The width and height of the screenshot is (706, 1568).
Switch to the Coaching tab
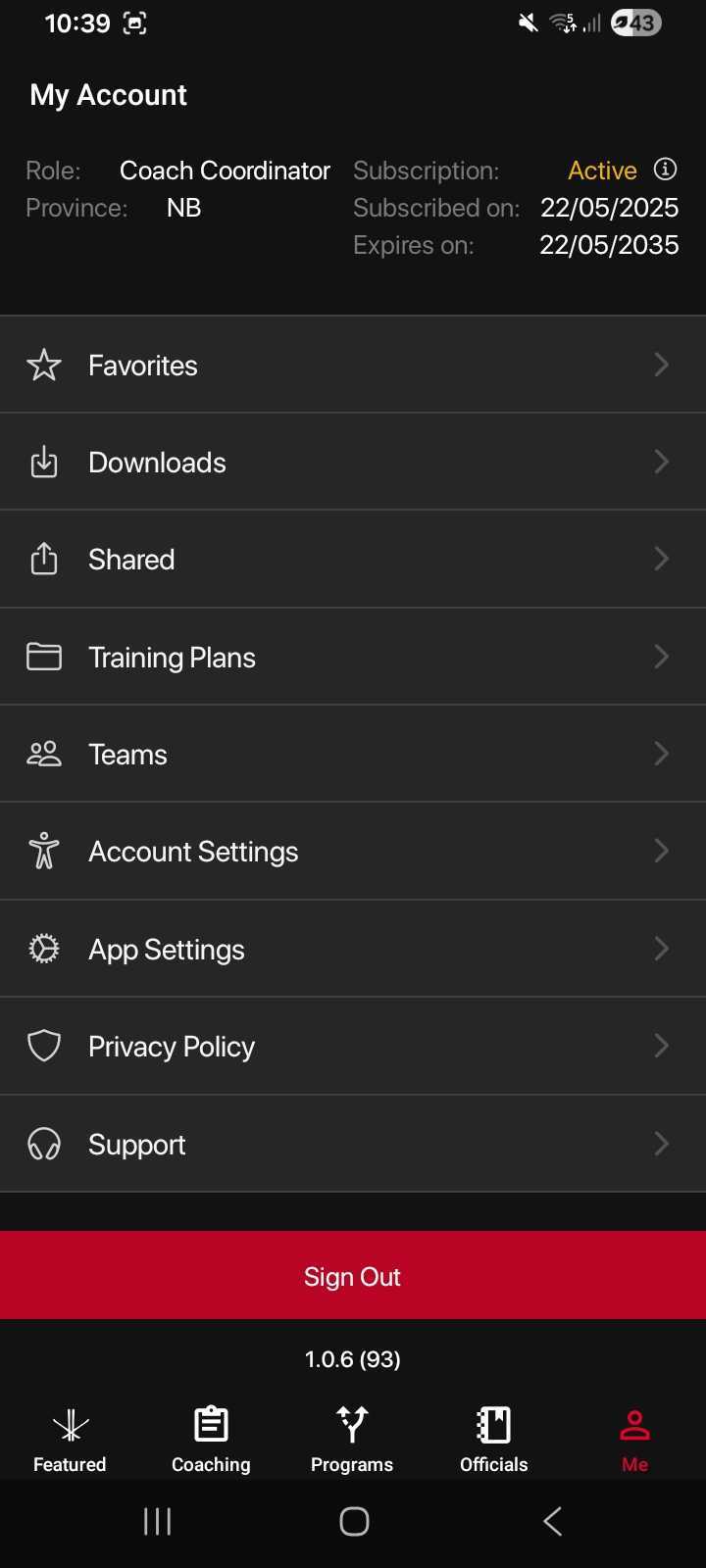click(x=211, y=1439)
